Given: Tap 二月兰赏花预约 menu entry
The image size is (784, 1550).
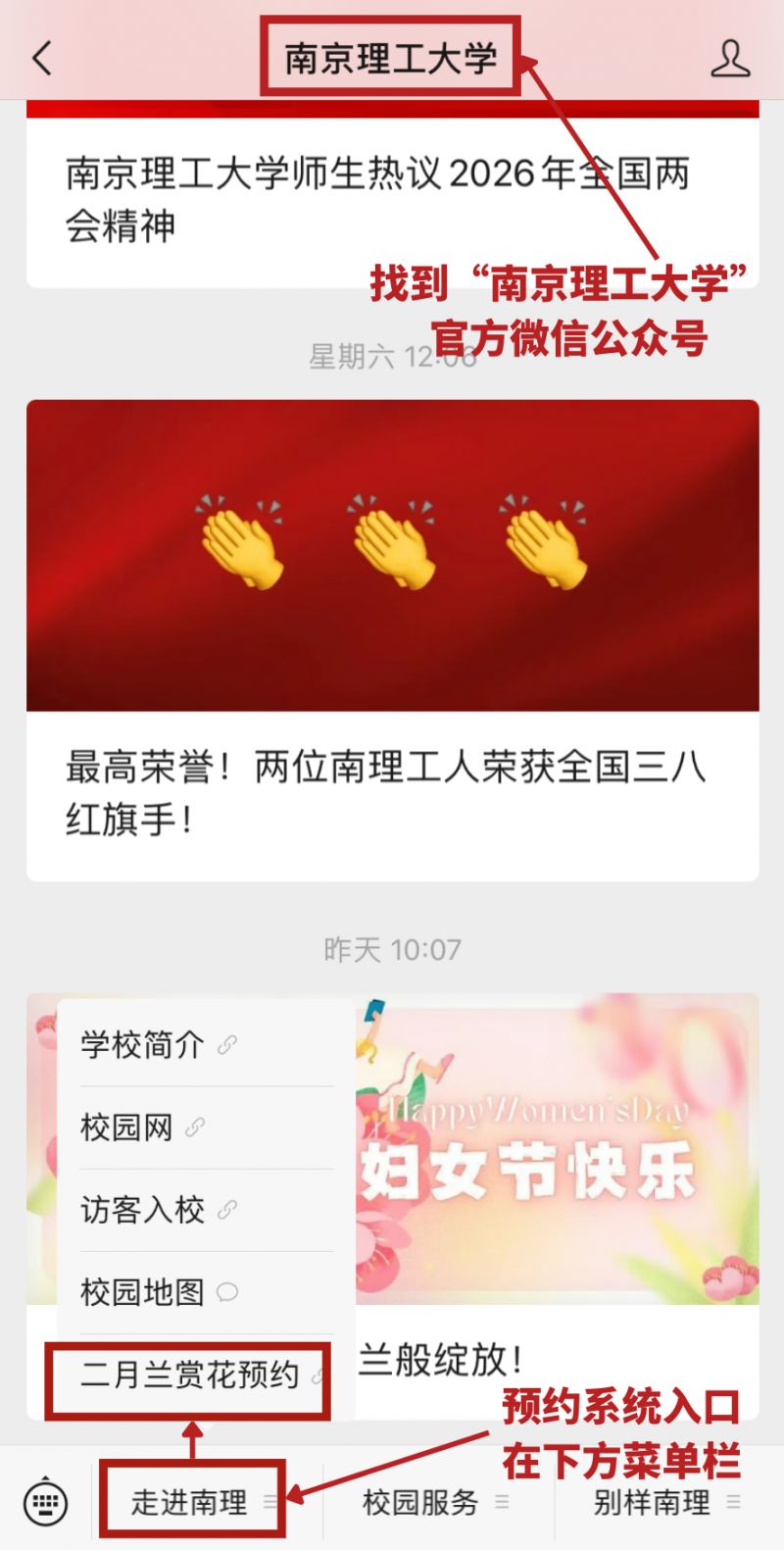Looking at the screenshot, I should tap(189, 1375).
